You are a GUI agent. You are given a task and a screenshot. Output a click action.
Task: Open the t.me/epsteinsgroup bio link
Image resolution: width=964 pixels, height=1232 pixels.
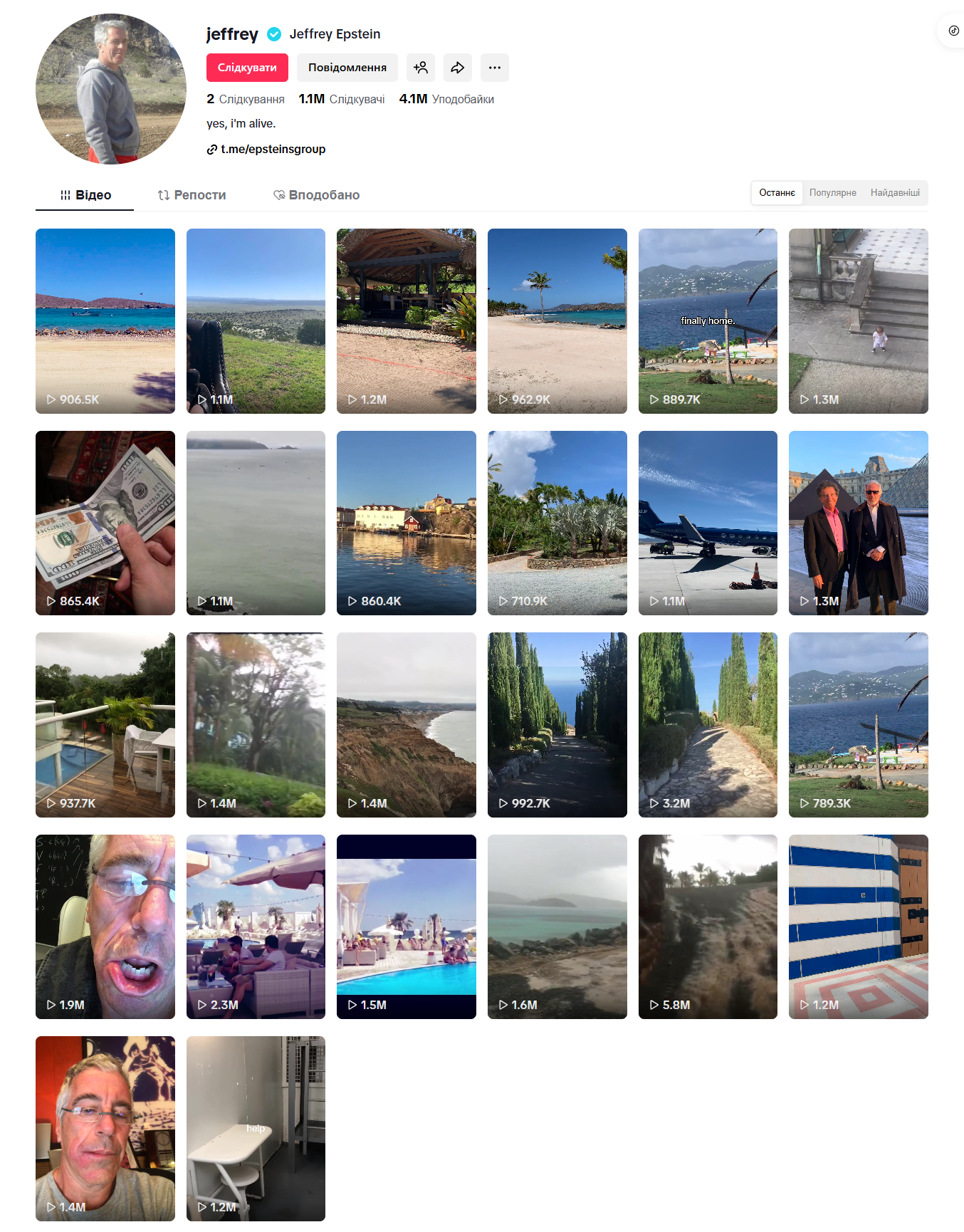[273, 149]
